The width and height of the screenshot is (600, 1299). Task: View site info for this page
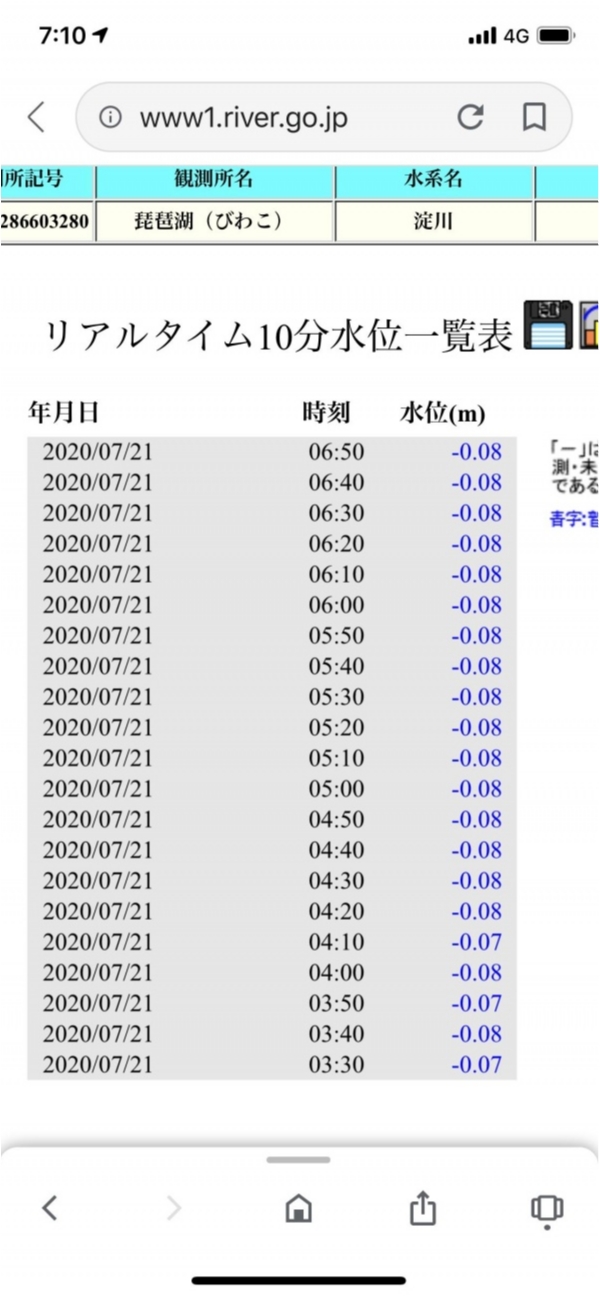(111, 118)
